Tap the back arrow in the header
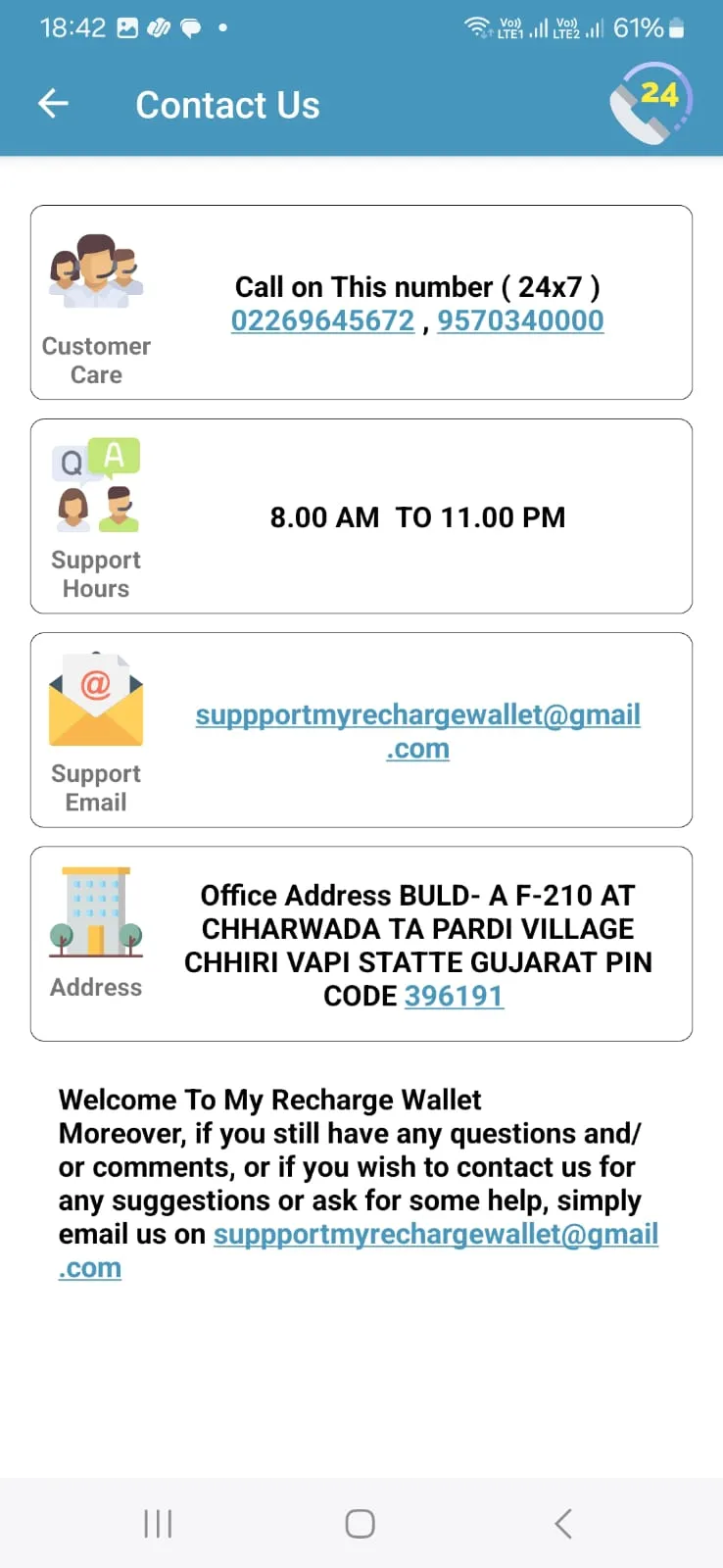This screenshot has width=723, height=1568. coord(53,104)
